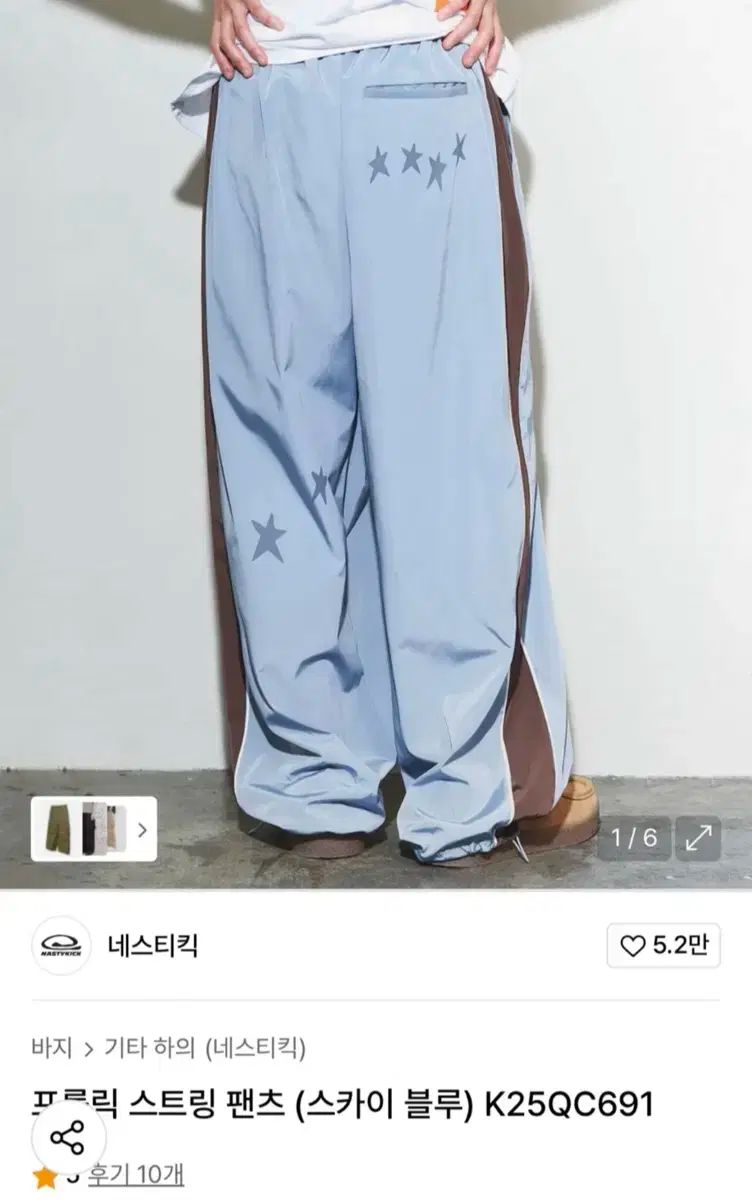Open the 기타 하의 (네스티킥) category
Image resolution: width=752 pixels, height=1200 pixels.
[x=206, y=1048]
